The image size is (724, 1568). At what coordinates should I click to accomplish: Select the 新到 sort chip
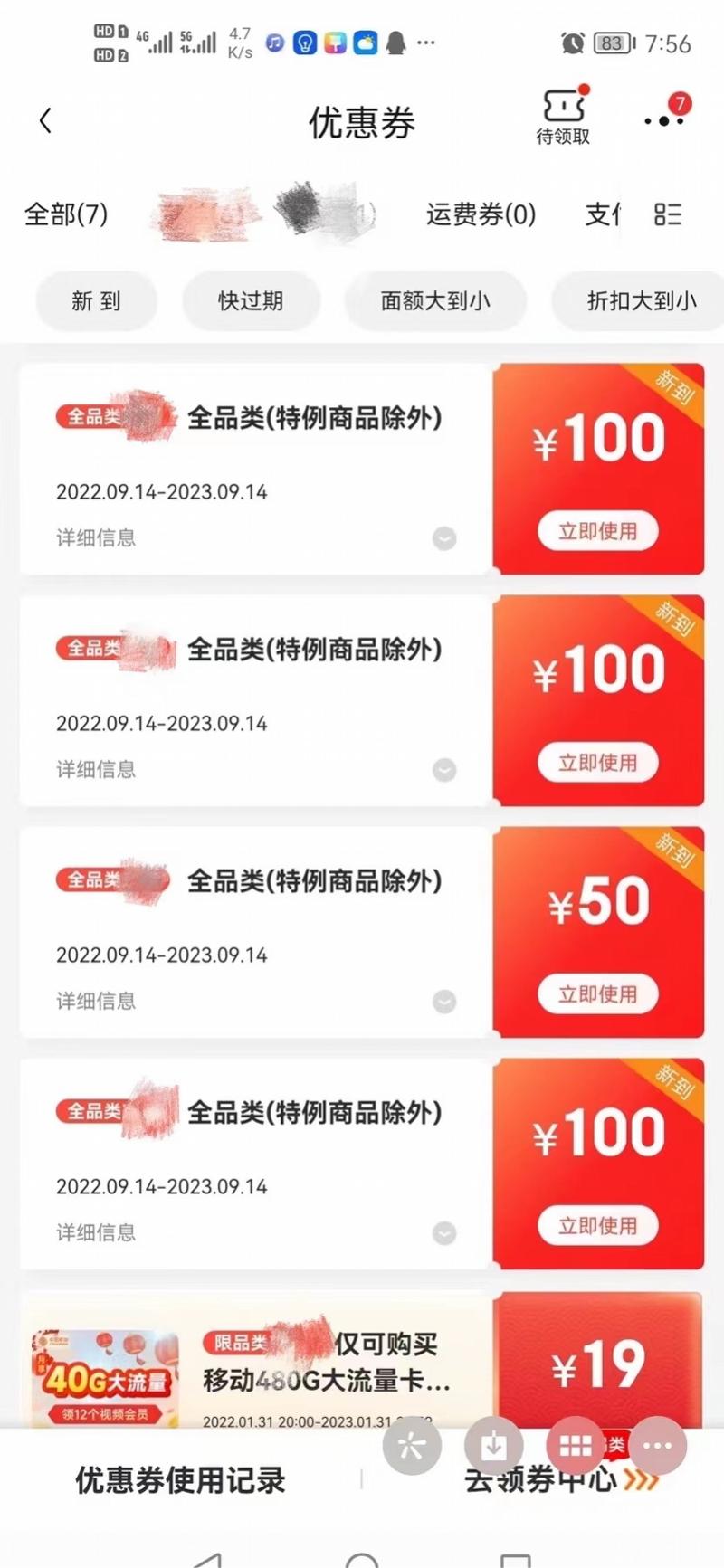(96, 301)
